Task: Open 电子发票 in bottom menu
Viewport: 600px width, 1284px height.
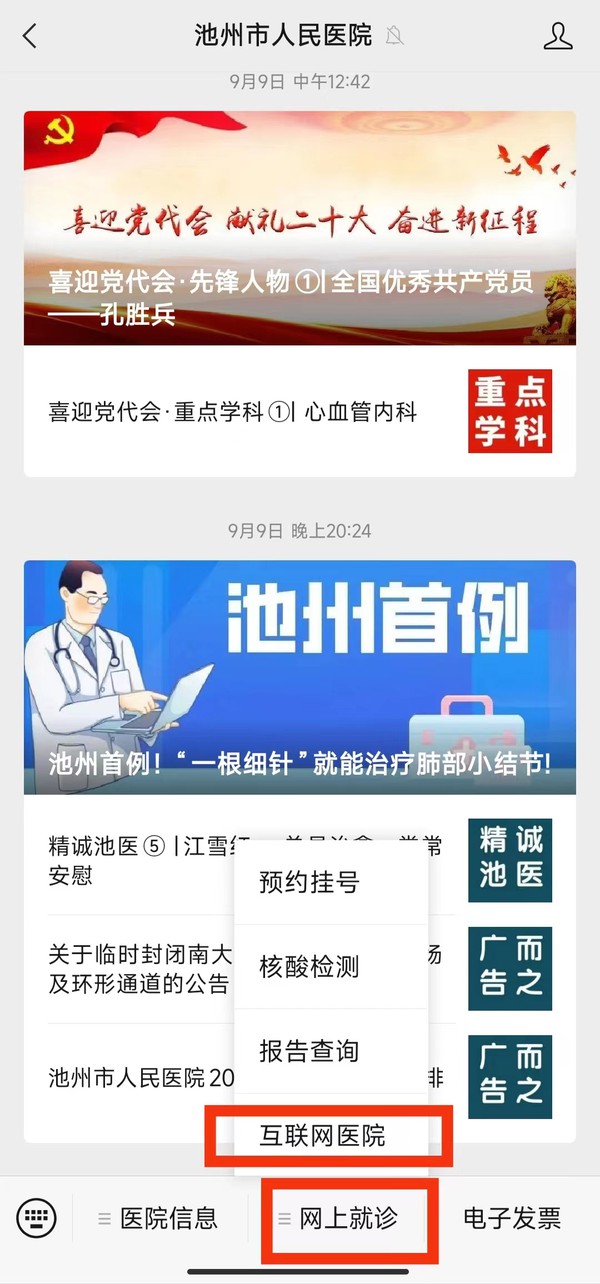Action: click(x=512, y=1218)
